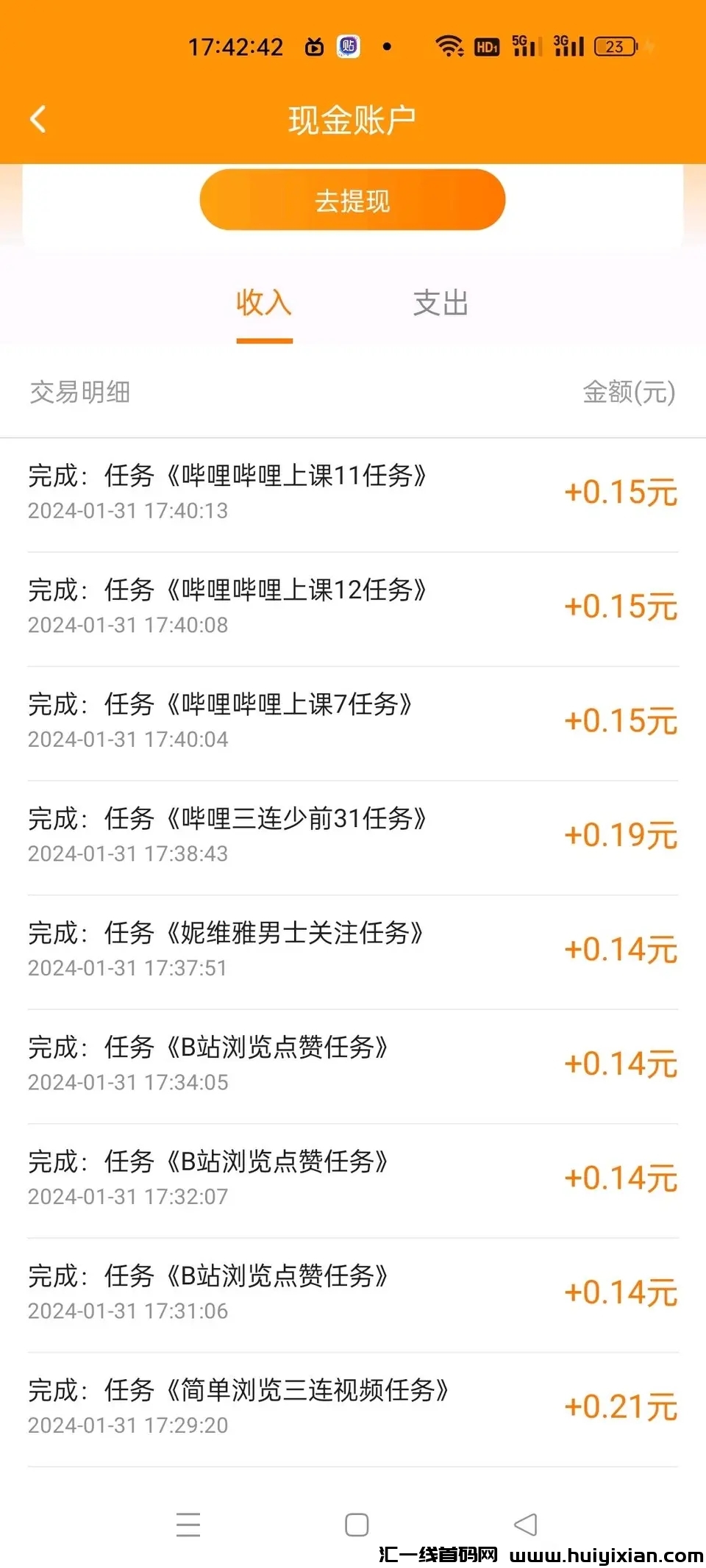706x1568 pixels.
Task: Open the system recent apps menu
Action: pyautogui.click(x=188, y=1525)
